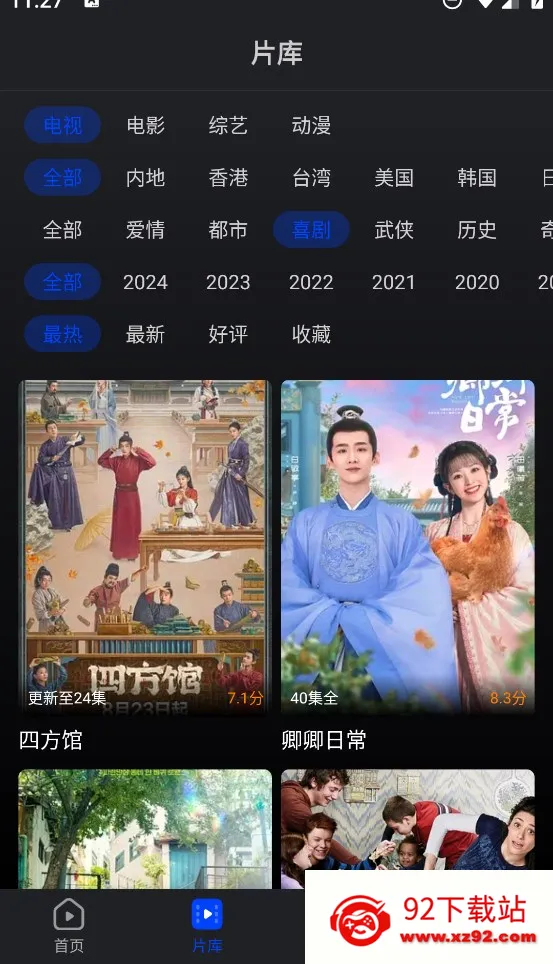553x964 pixels.
Task: Sort by 收藏
Action: 311,334
